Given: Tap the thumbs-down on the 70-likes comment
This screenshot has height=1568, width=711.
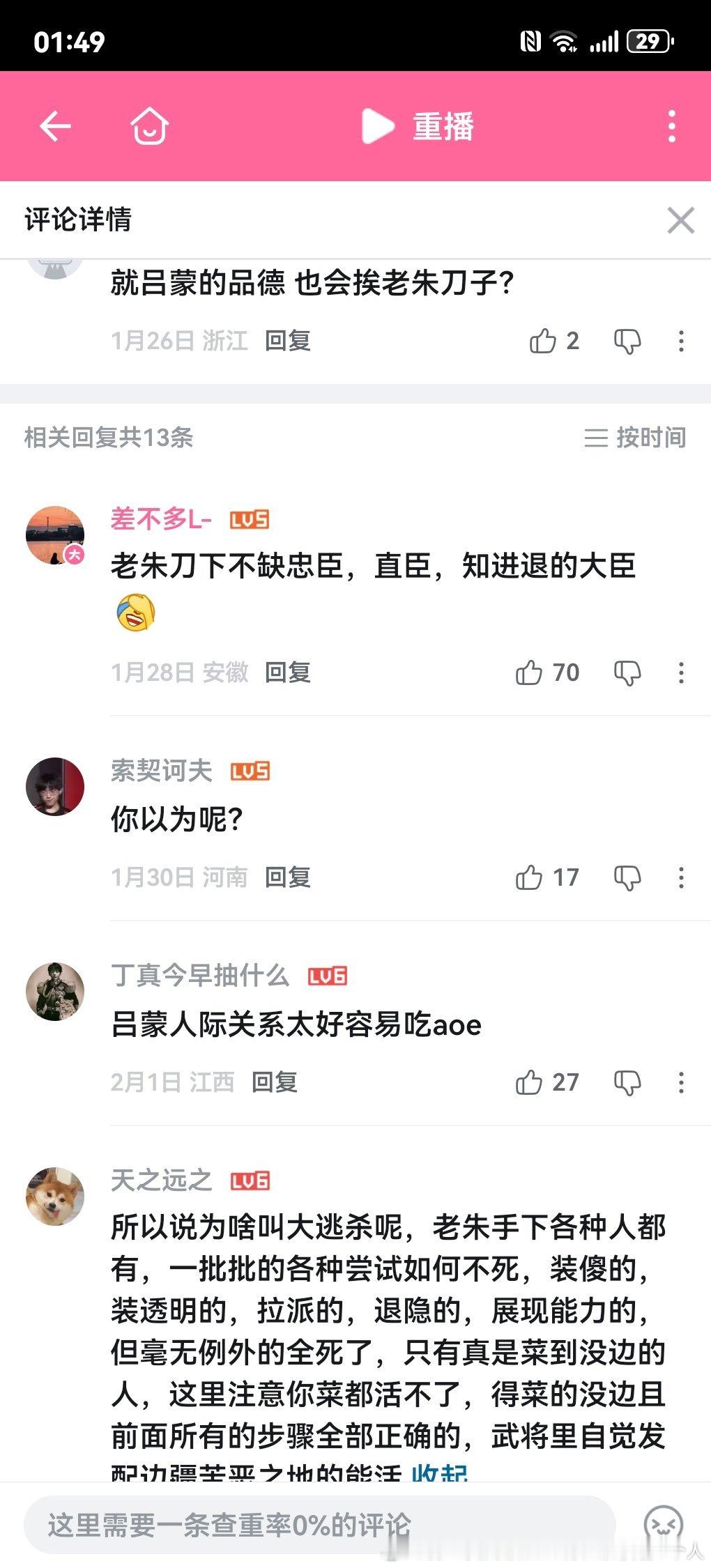Looking at the screenshot, I should click(629, 672).
